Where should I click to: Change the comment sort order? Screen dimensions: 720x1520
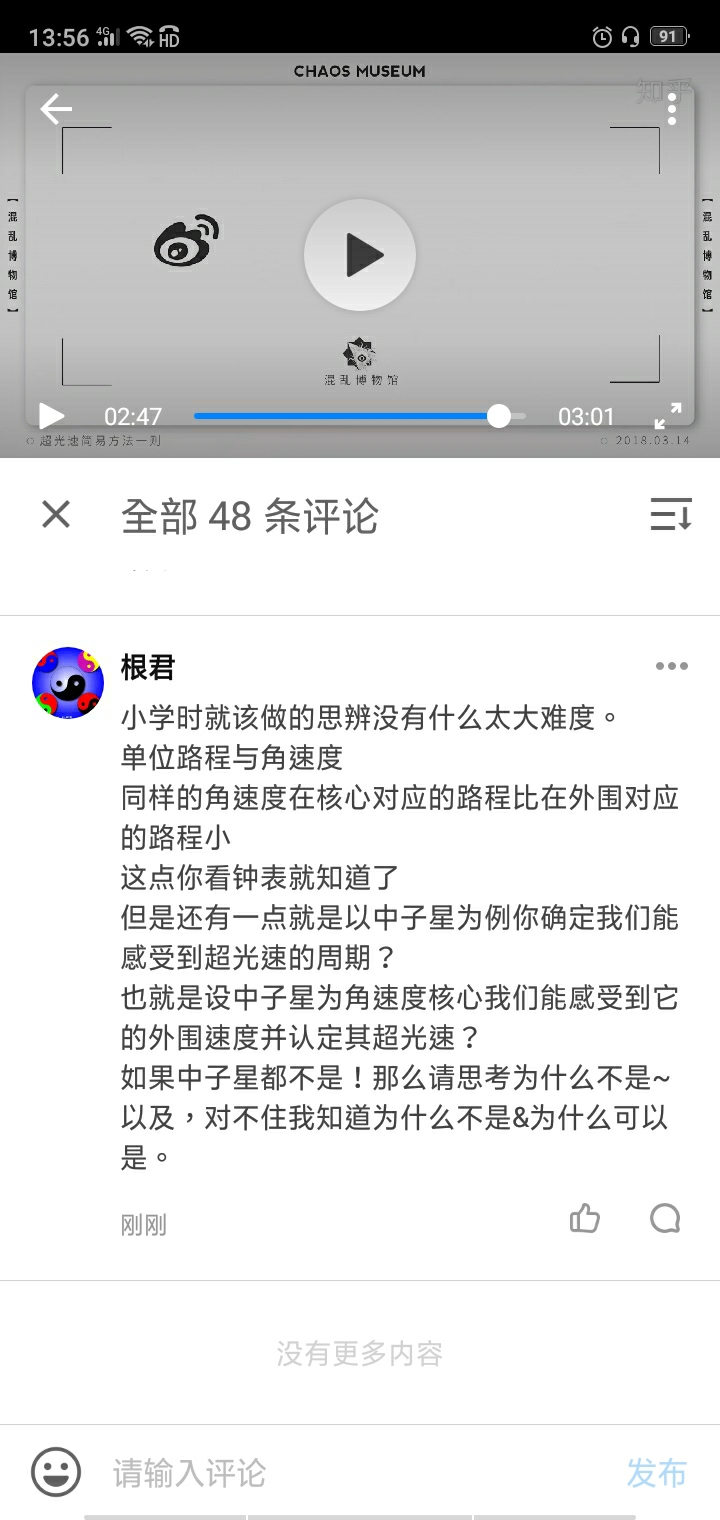pos(670,515)
